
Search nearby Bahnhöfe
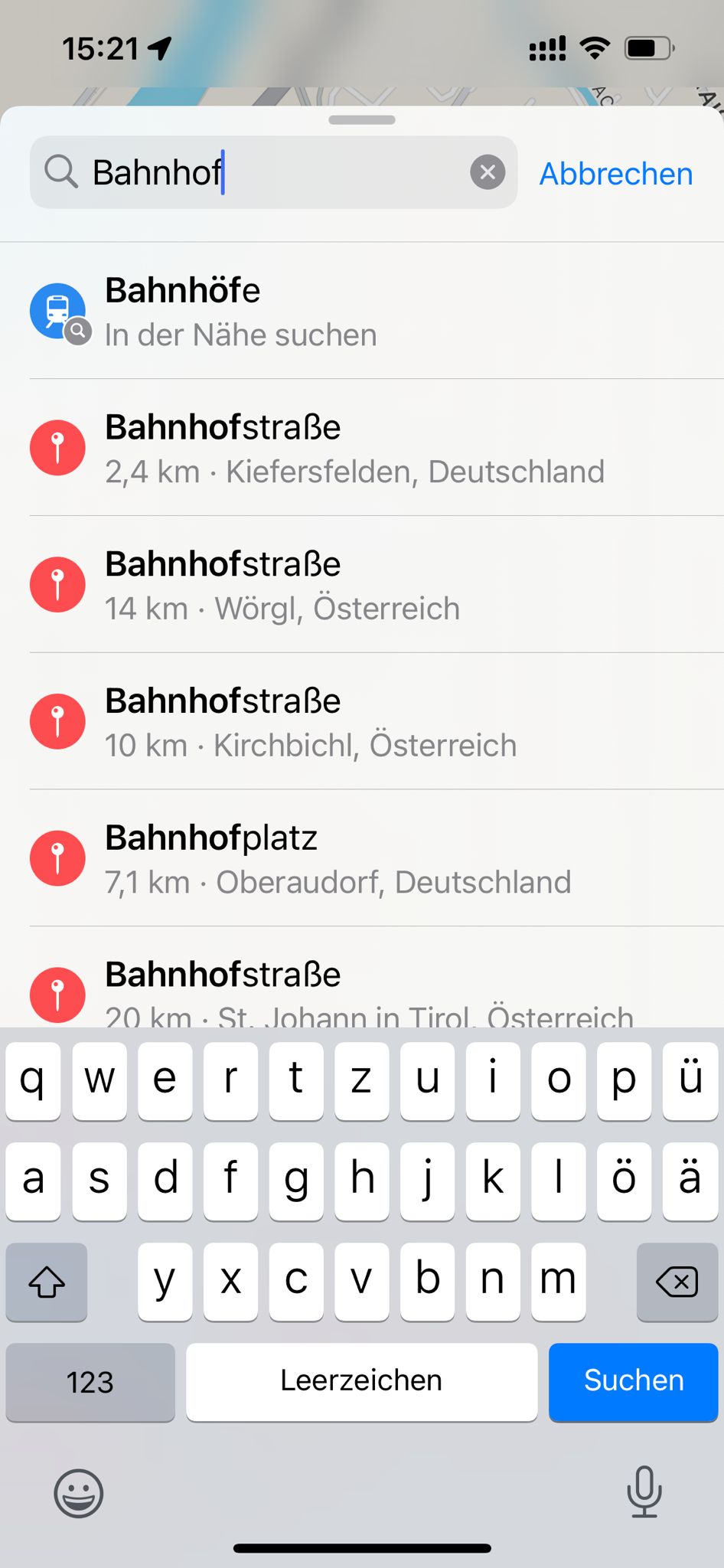361,312
